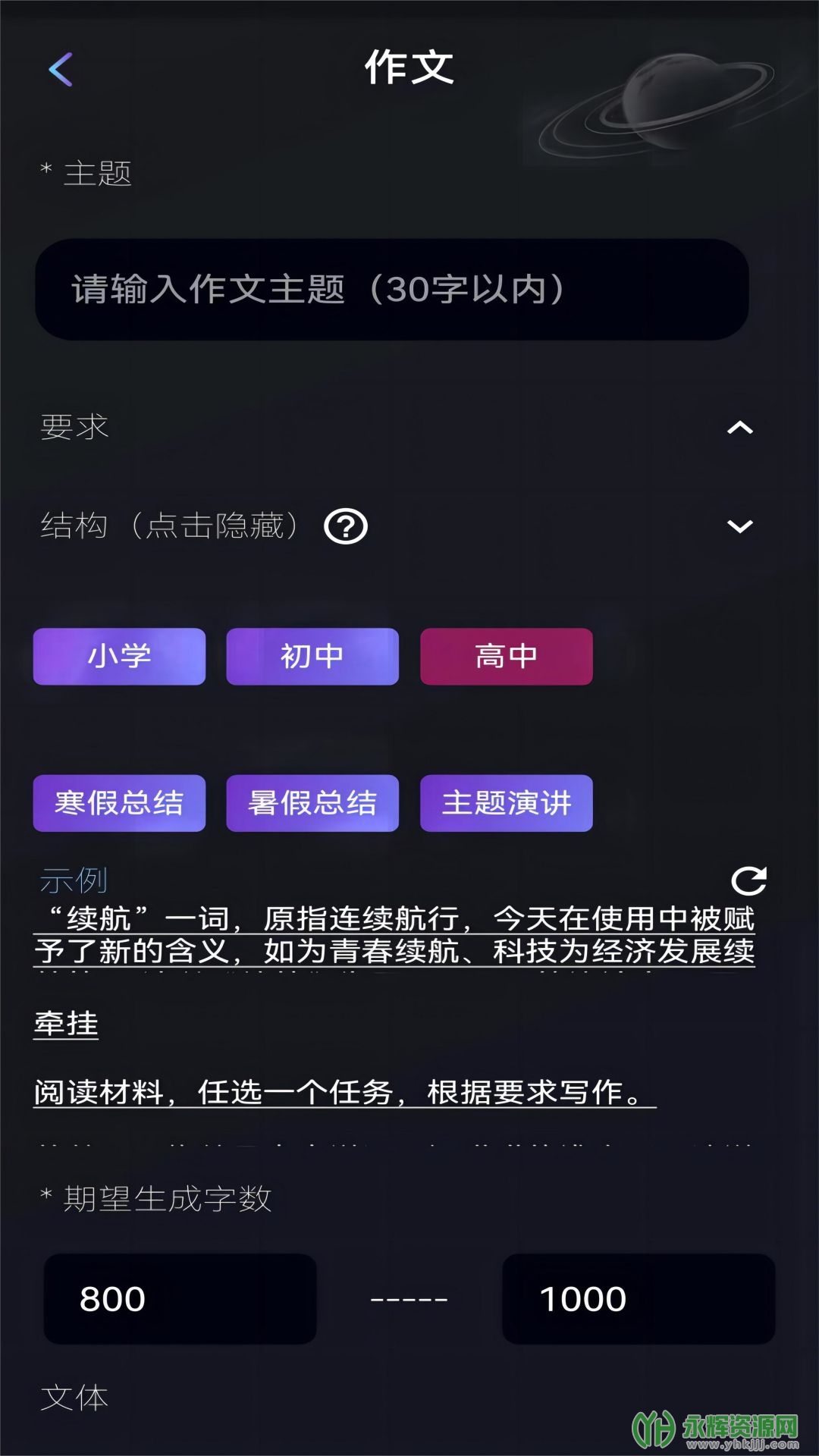
Task: Pick the 高中 grade chip
Action: [x=507, y=656]
